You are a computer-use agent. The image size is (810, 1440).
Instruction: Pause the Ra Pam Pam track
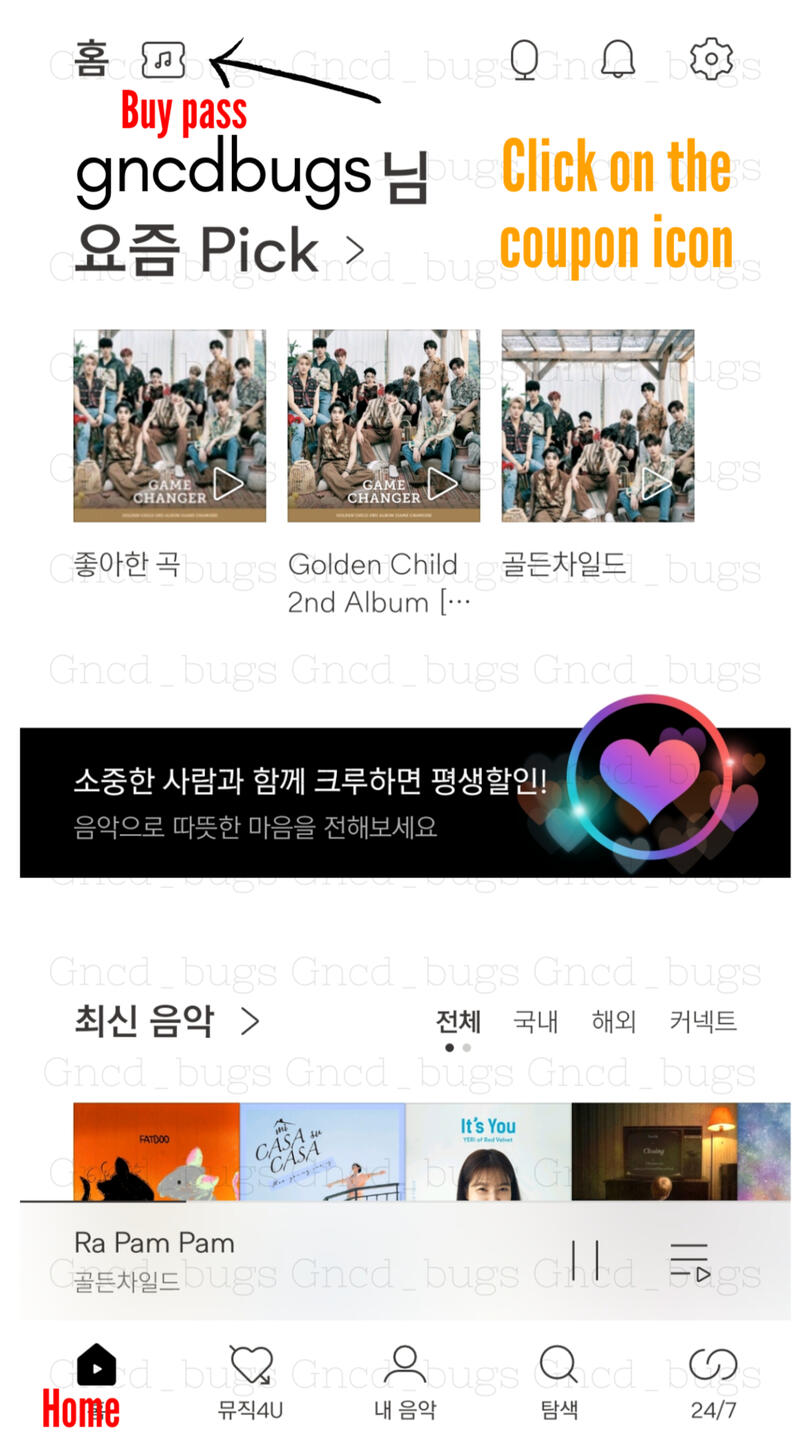pos(585,1260)
